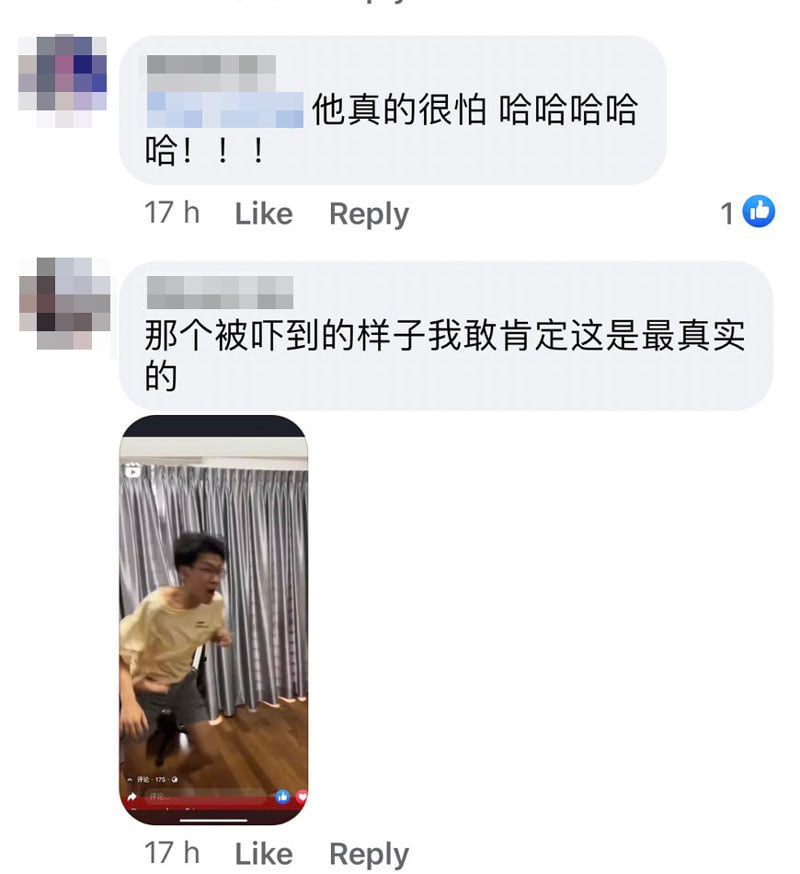Reply to the comment ending 哈哈哈哈哈!!!
This screenshot has height=874, width=800.
(x=368, y=213)
